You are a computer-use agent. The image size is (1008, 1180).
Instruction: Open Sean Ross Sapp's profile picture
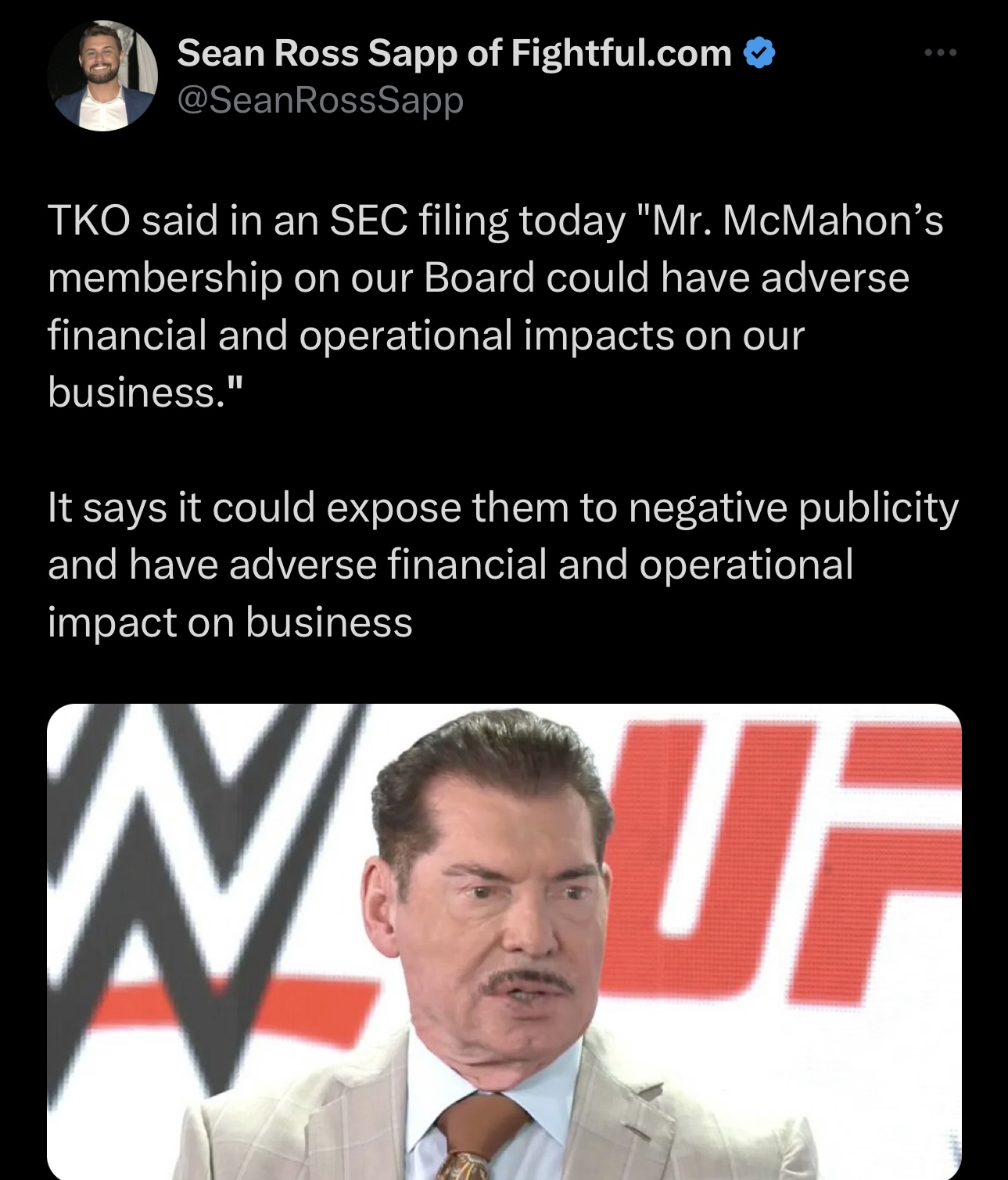click(x=102, y=76)
